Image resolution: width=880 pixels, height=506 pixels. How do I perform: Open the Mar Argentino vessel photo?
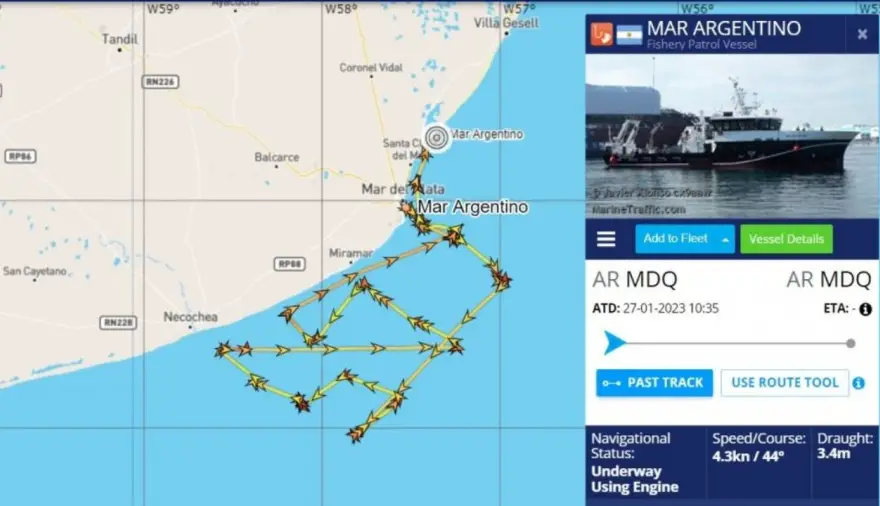pos(731,136)
